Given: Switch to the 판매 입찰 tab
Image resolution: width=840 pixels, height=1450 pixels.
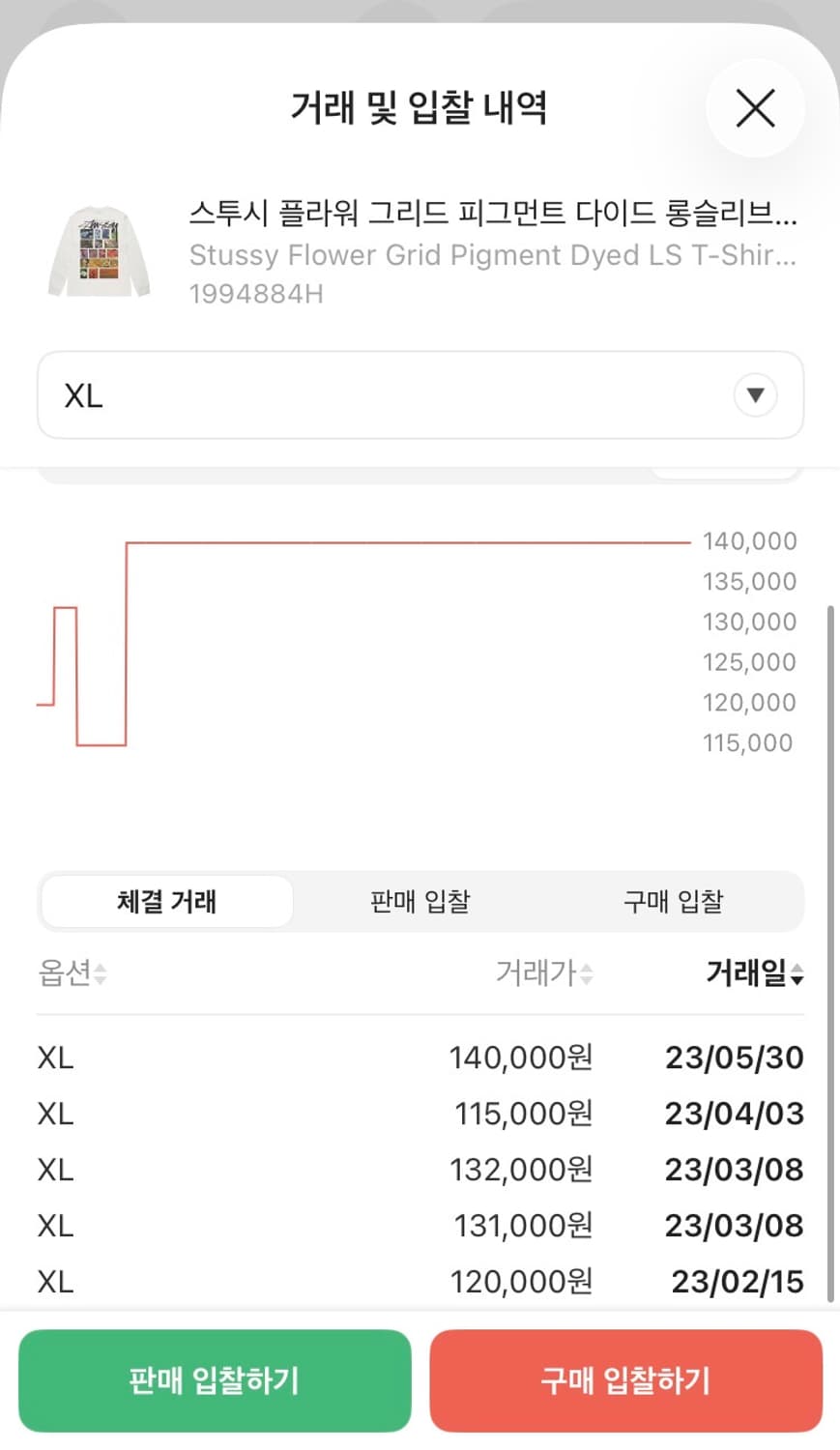Looking at the screenshot, I should coord(420,901).
